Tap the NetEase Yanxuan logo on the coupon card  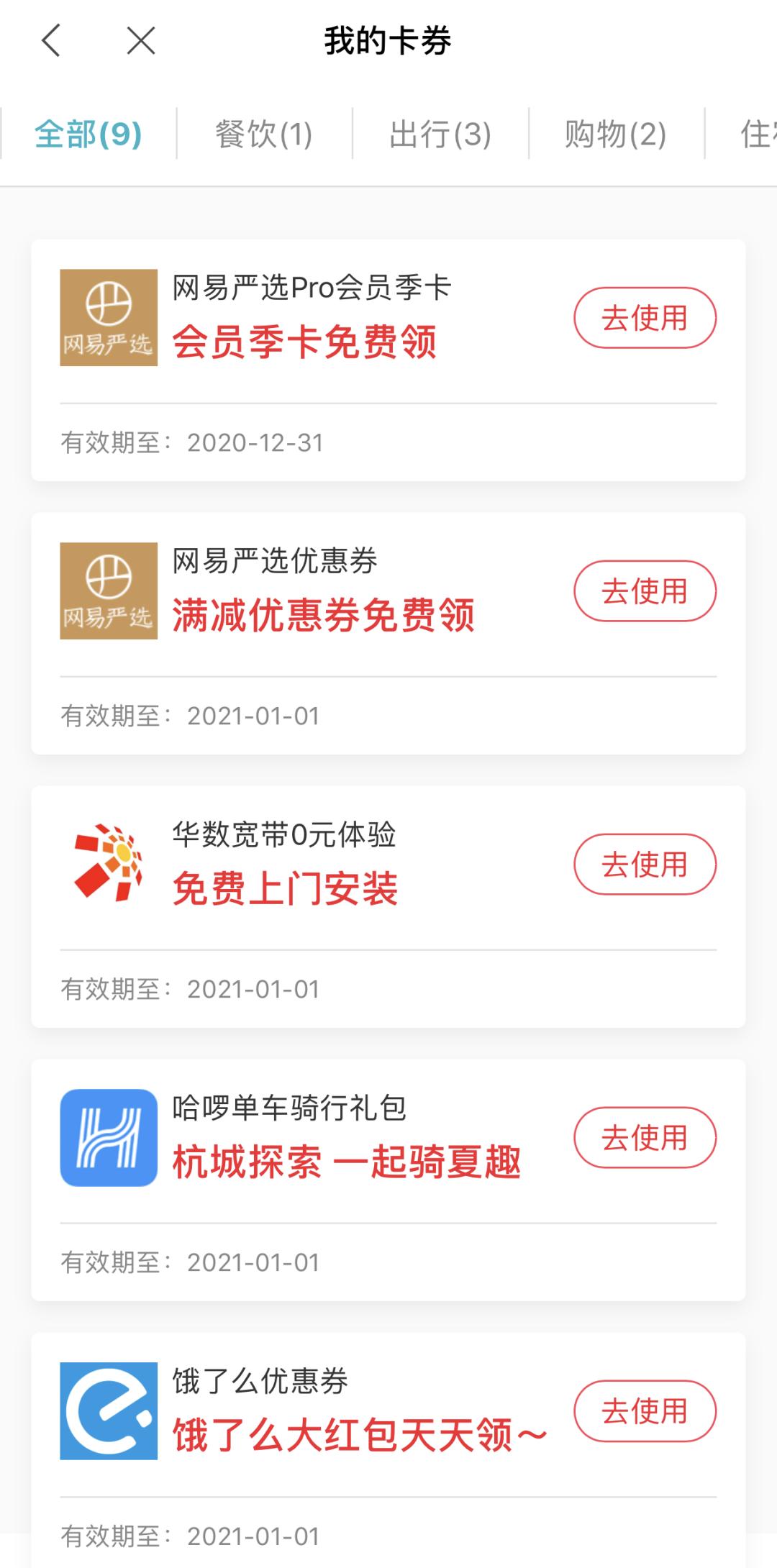click(108, 591)
